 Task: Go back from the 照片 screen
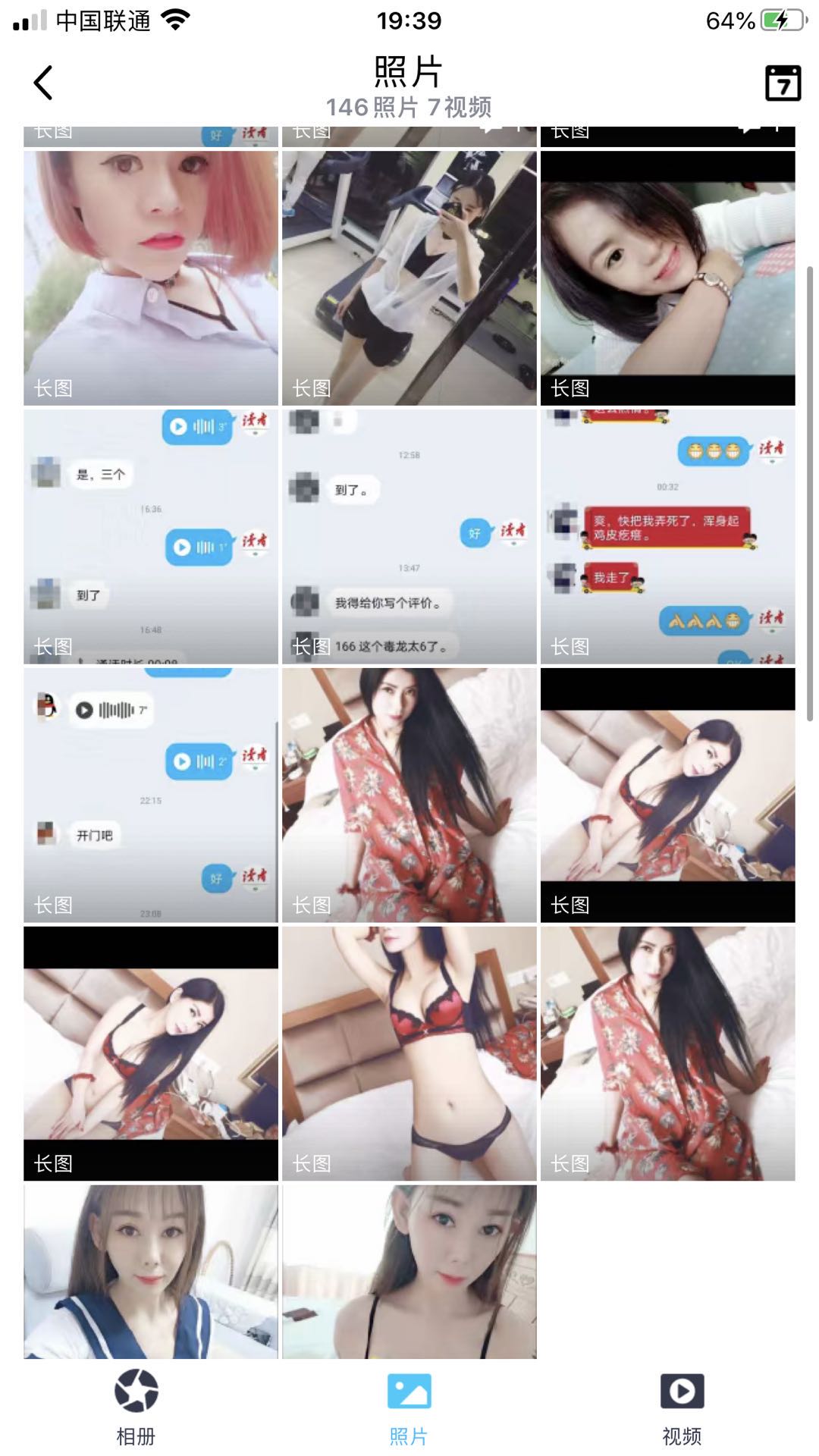pyautogui.click(x=43, y=83)
